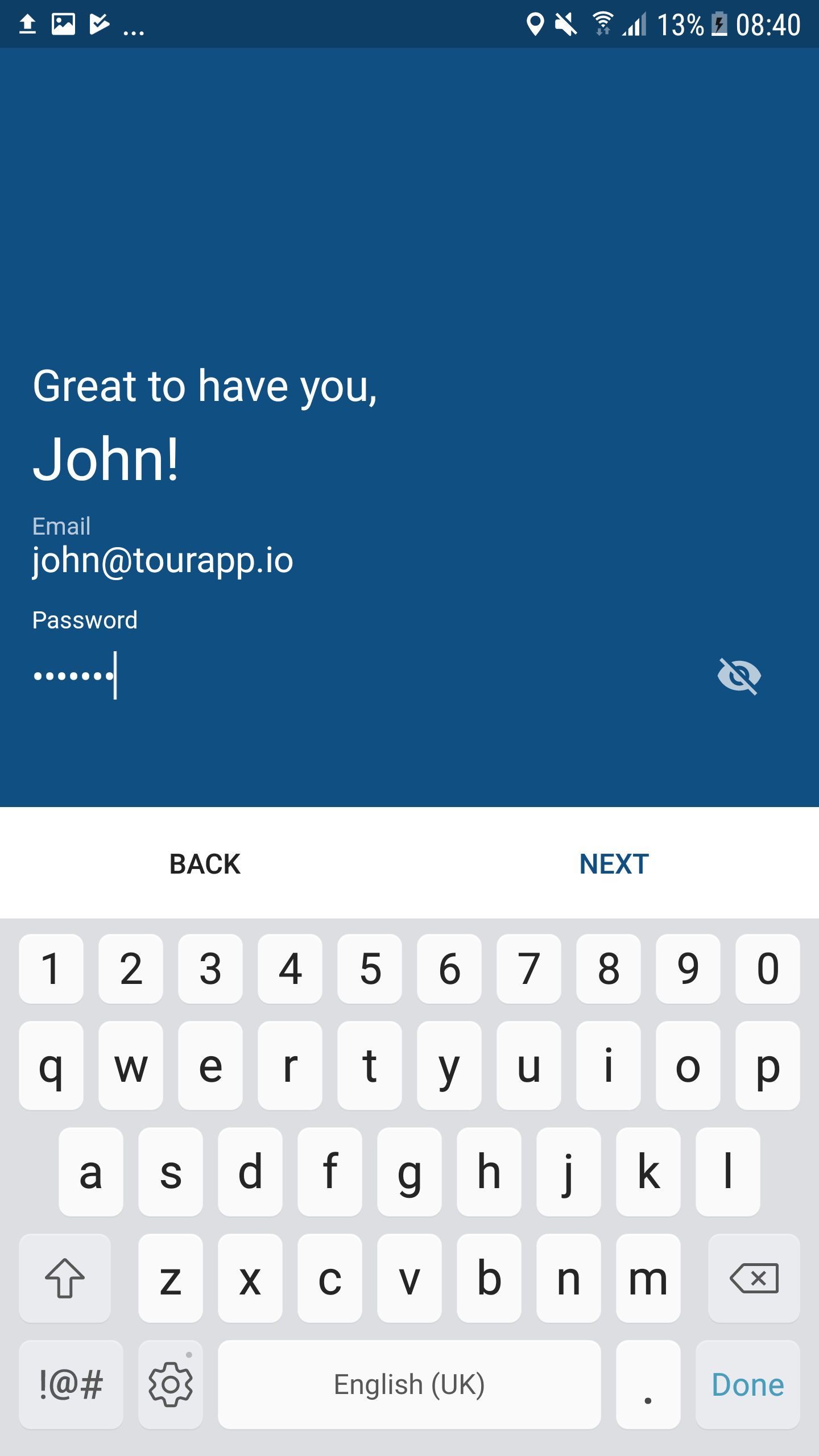Show the hidden password characters
819x1456 pixels.
(x=739, y=676)
